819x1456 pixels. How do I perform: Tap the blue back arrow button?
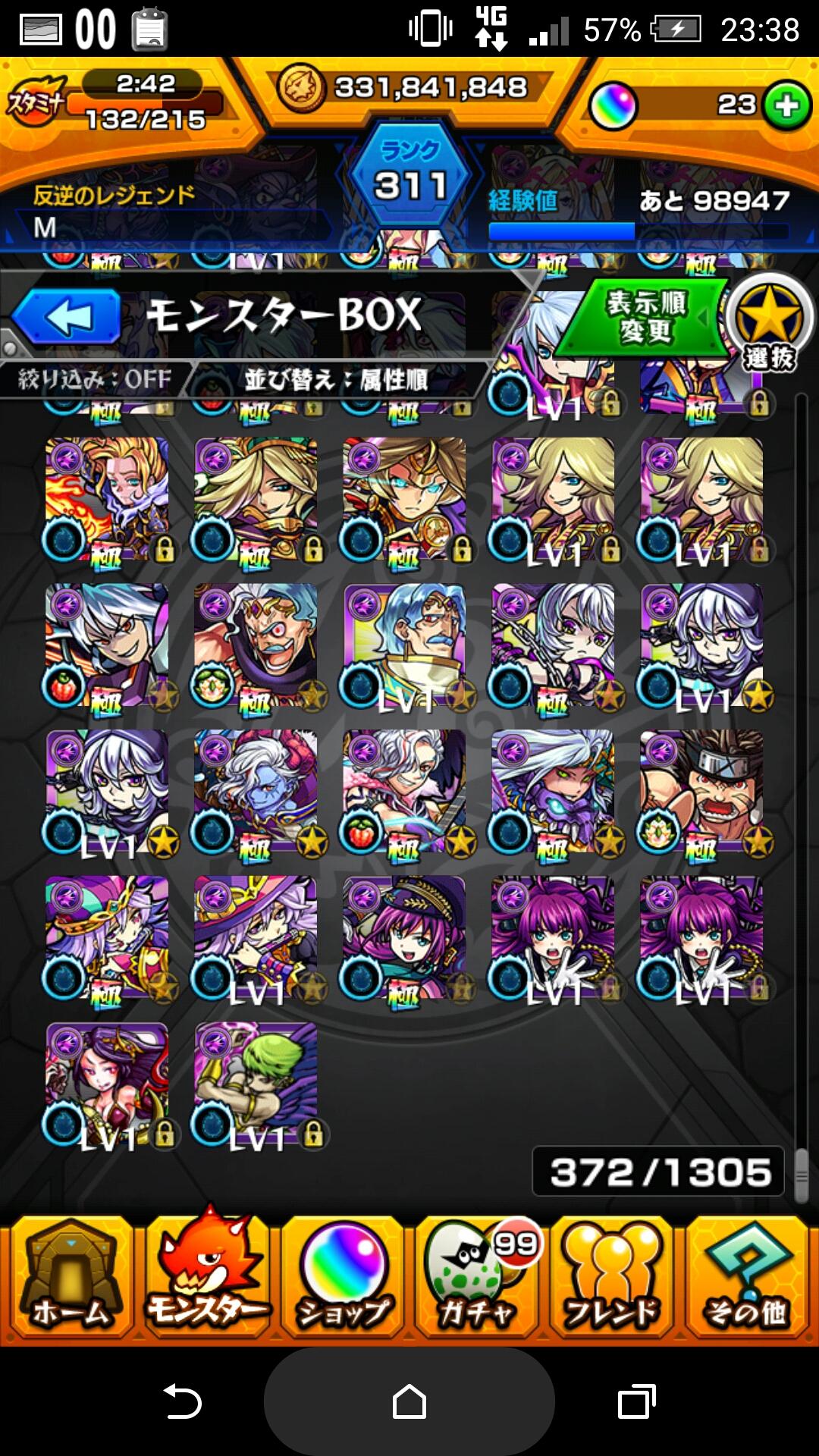(x=67, y=317)
